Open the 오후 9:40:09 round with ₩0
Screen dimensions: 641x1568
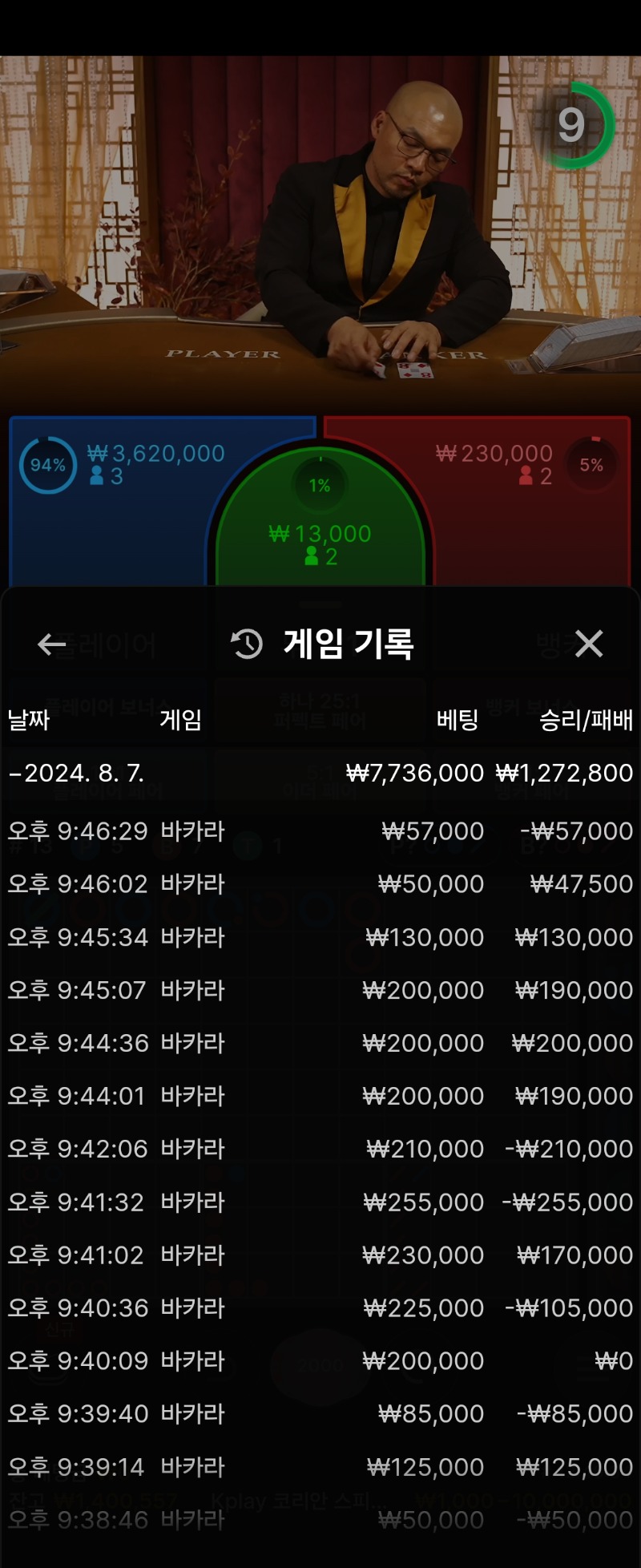pos(320,1361)
